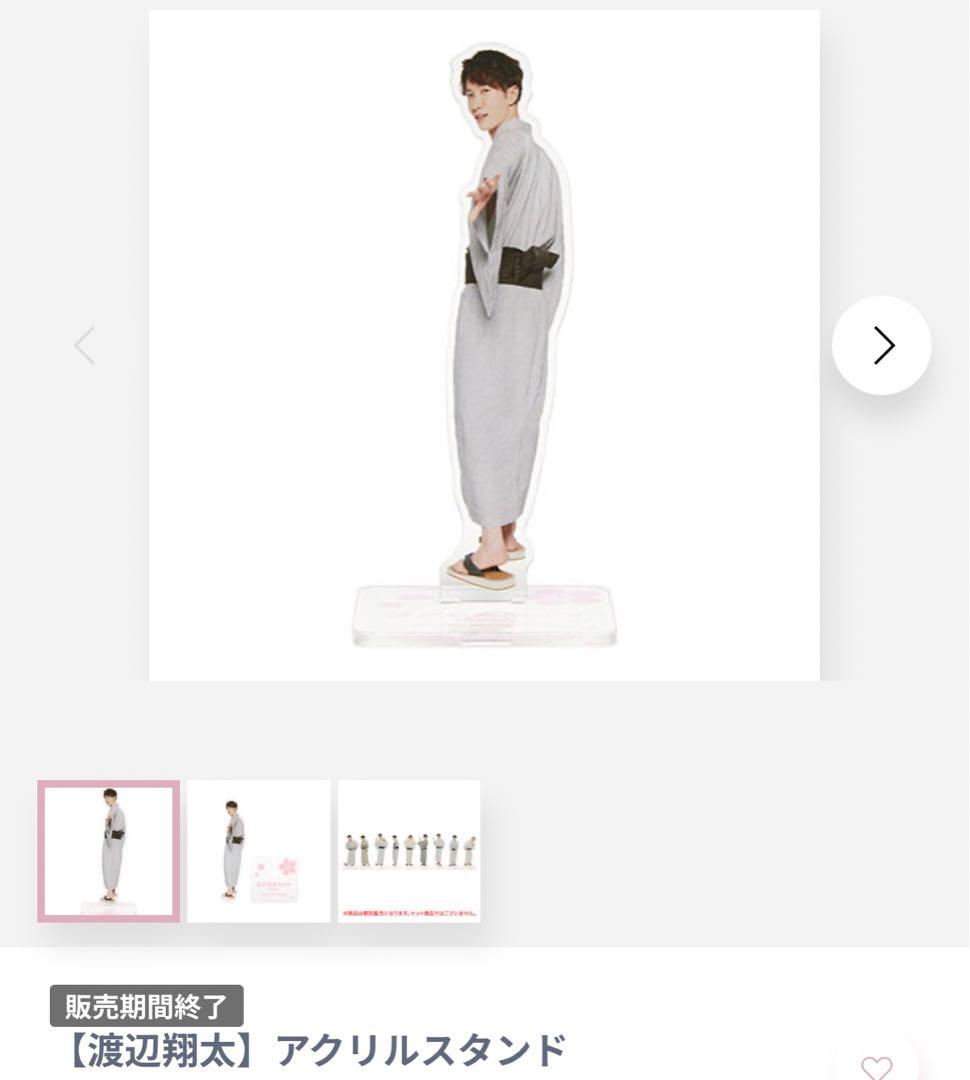Click the right arrow inside the white circle
This screenshot has height=1080, width=970.
tap(882, 344)
